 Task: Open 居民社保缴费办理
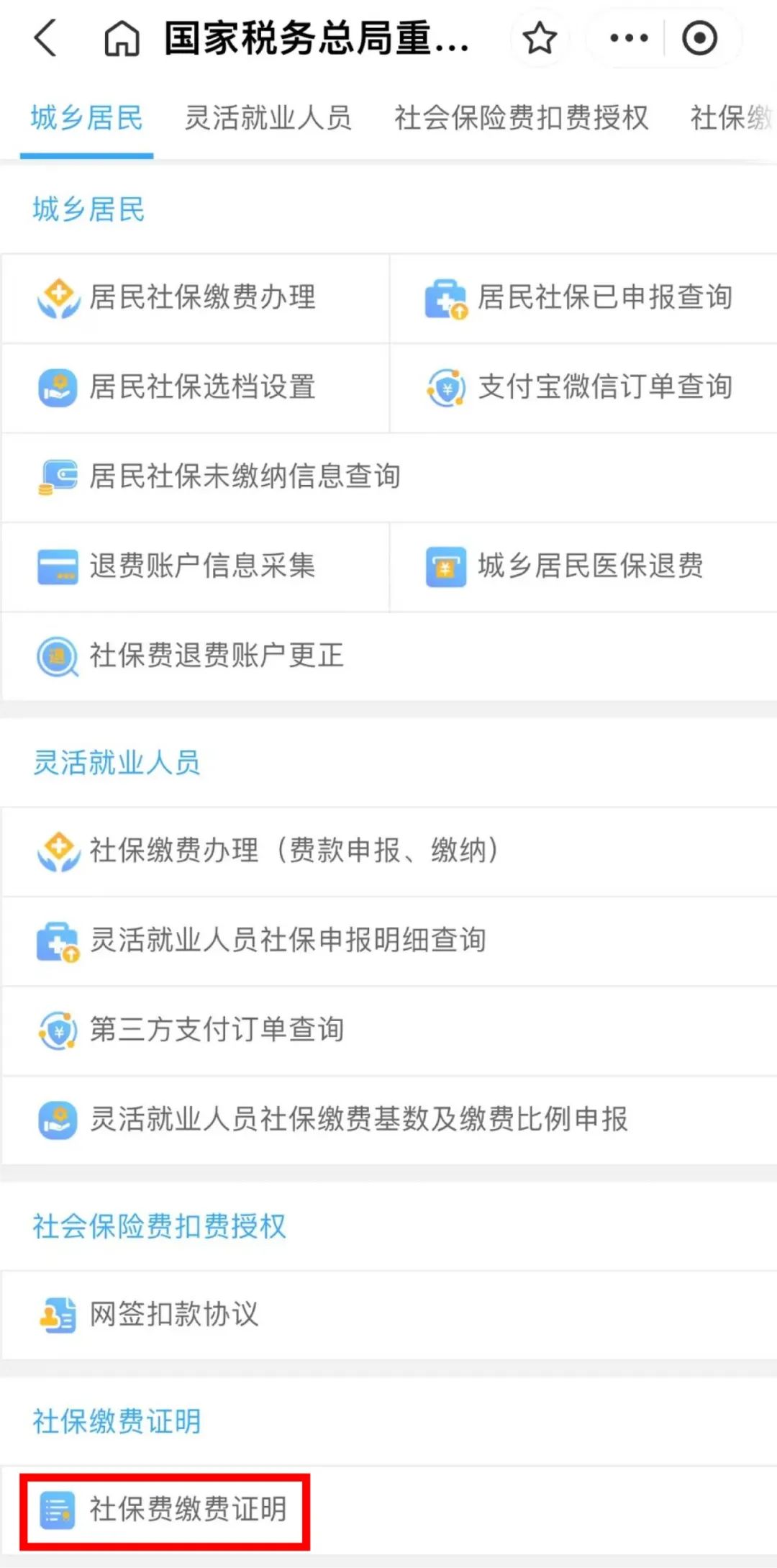195,298
